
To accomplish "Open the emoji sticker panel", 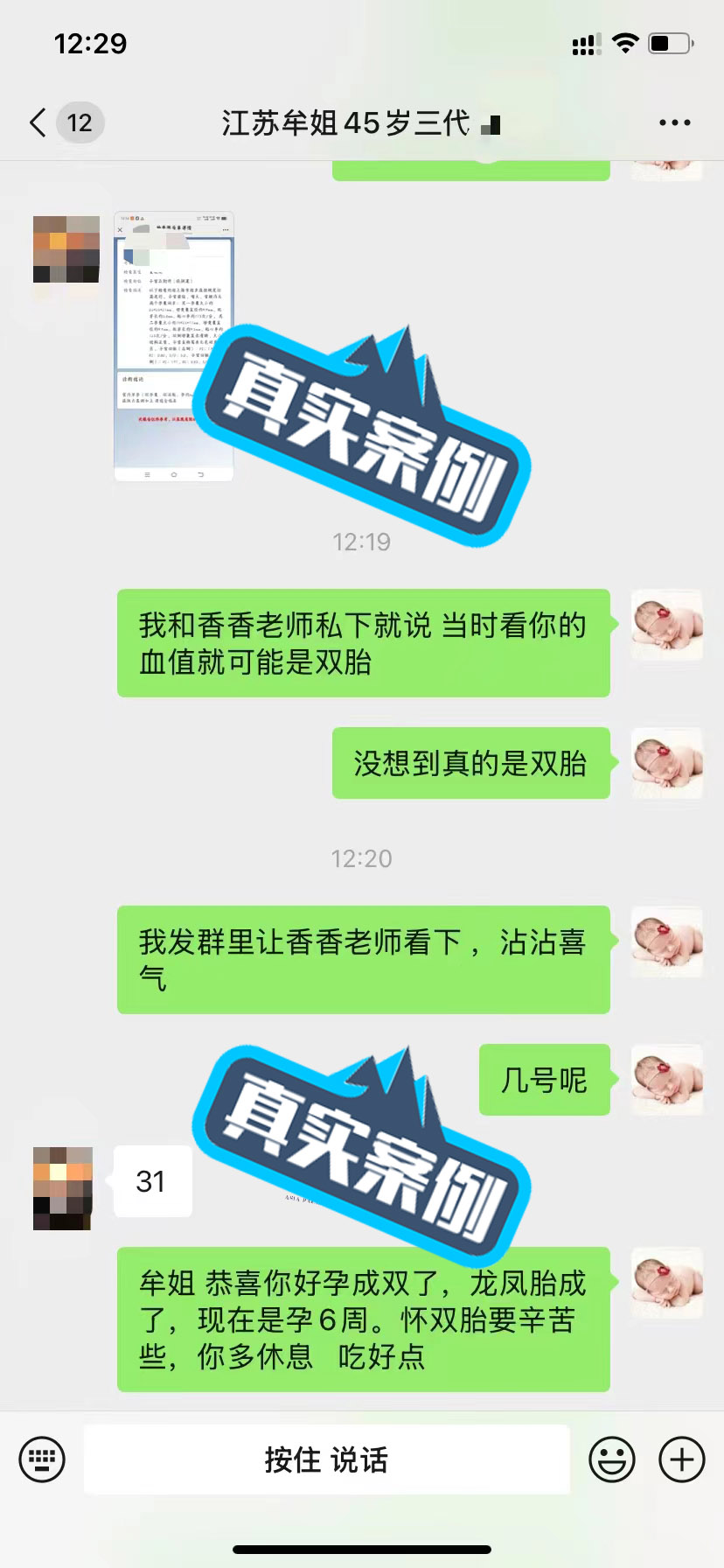I will point(611,1459).
